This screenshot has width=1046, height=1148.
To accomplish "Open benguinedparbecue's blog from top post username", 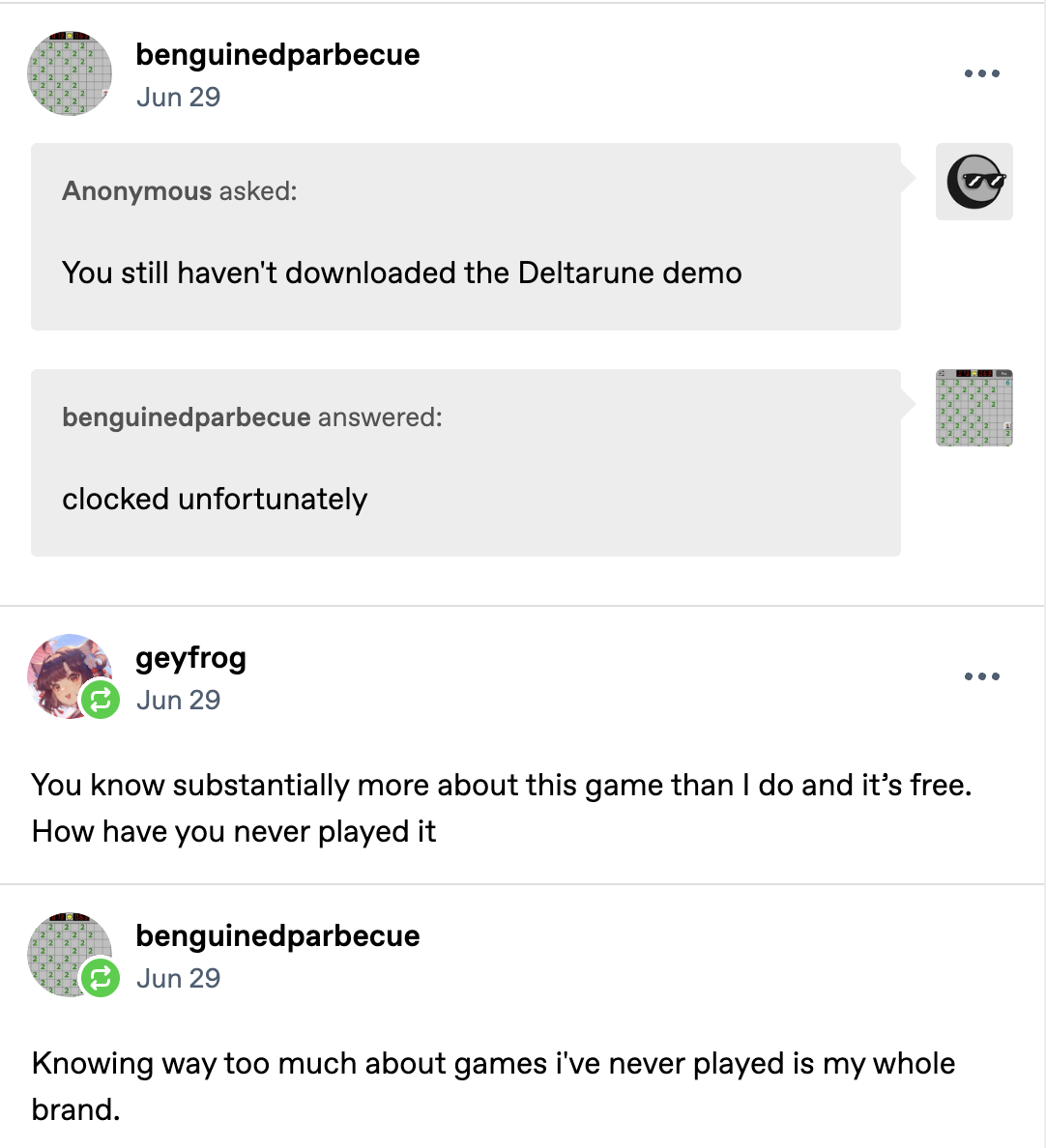I will tap(277, 55).
